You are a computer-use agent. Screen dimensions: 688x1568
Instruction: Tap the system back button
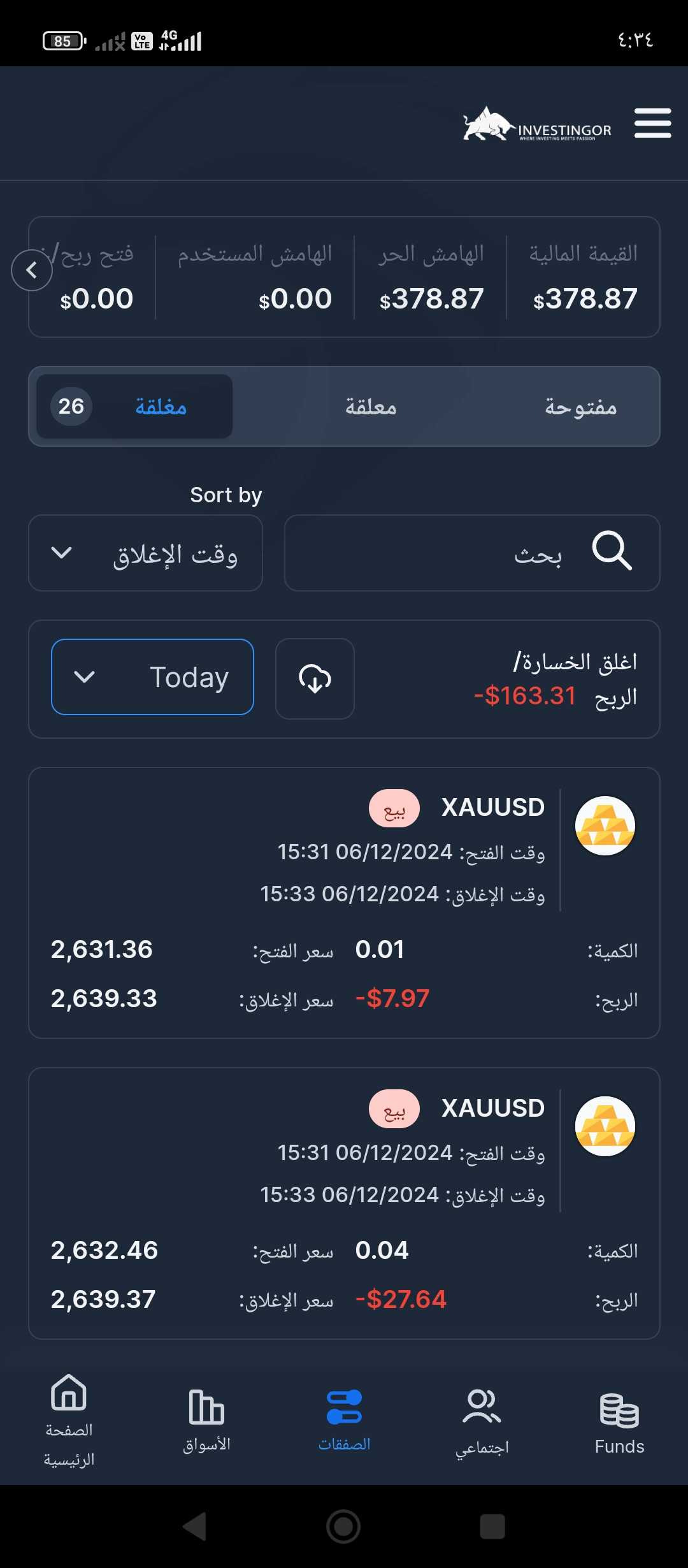[195, 1527]
